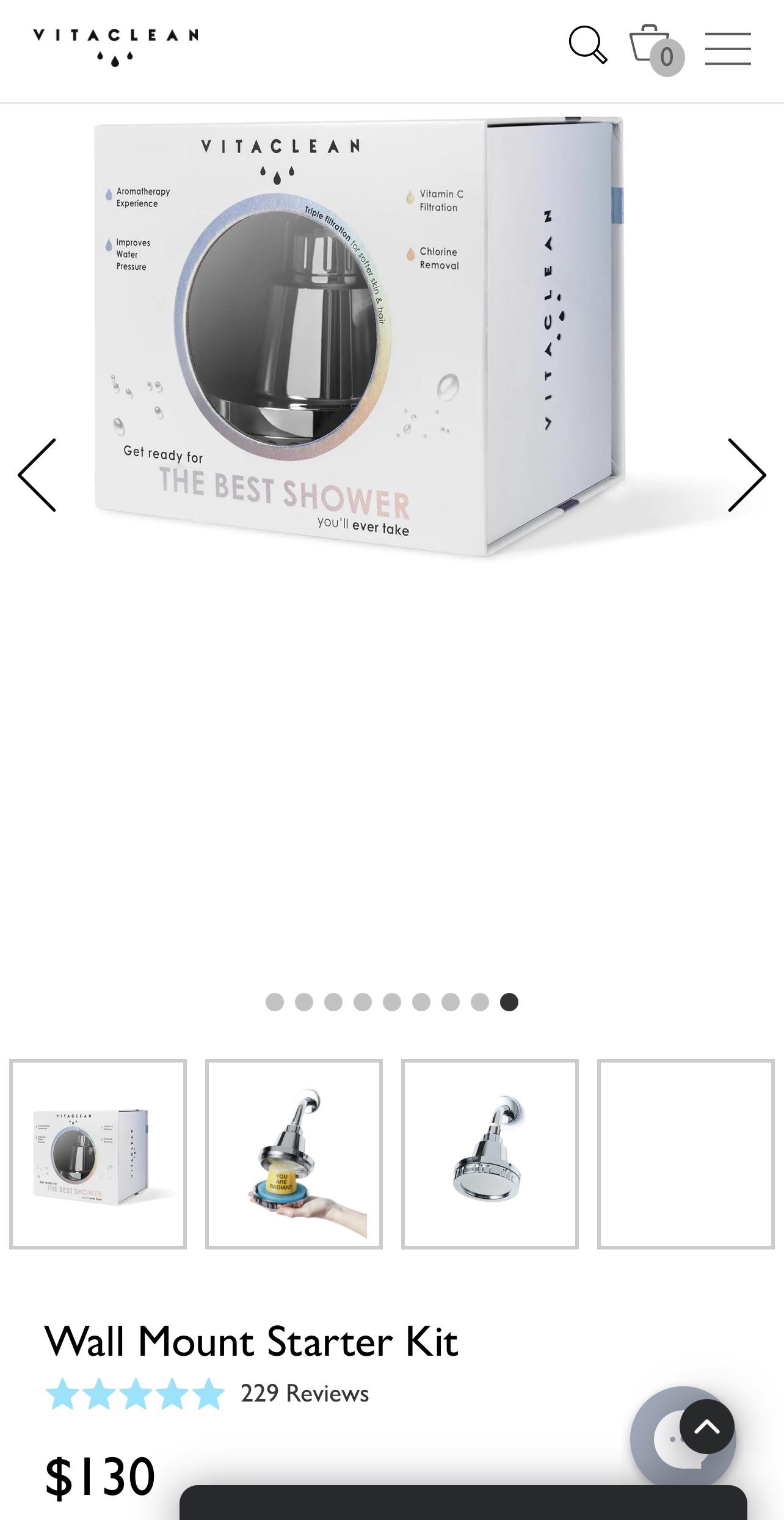Tap the scroll-to-top arrow button
Screen dimensions: 784x1520
click(x=706, y=1426)
